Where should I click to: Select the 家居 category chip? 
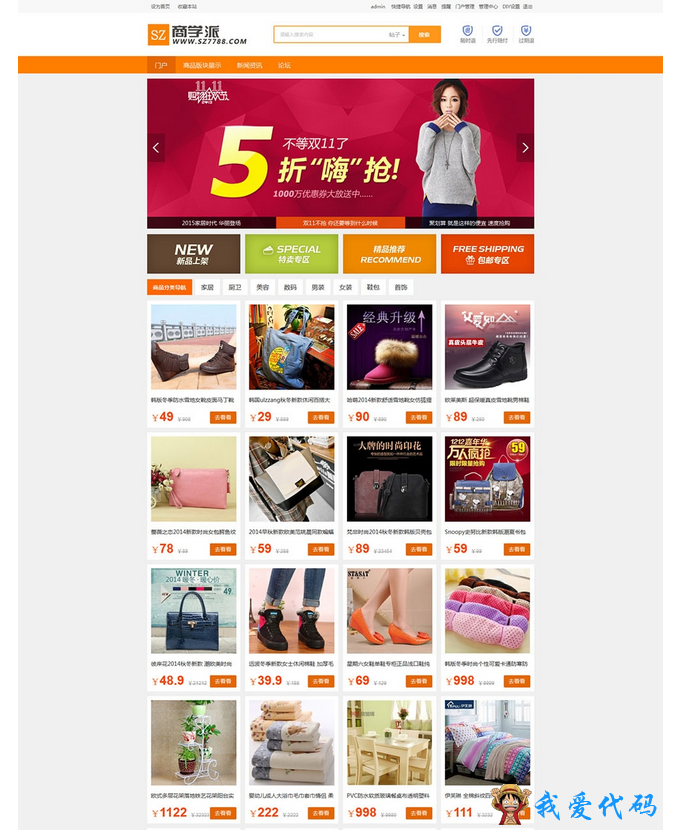click(208, 287)
